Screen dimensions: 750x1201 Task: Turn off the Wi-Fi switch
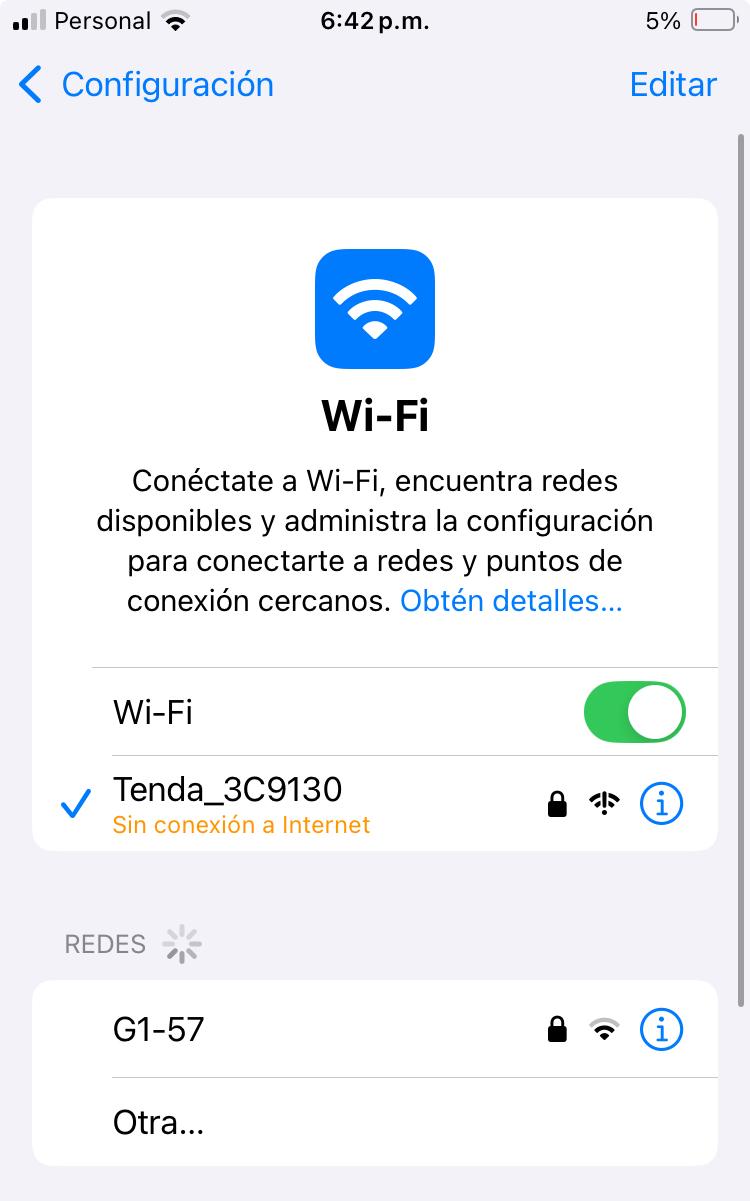pos(635,712)
